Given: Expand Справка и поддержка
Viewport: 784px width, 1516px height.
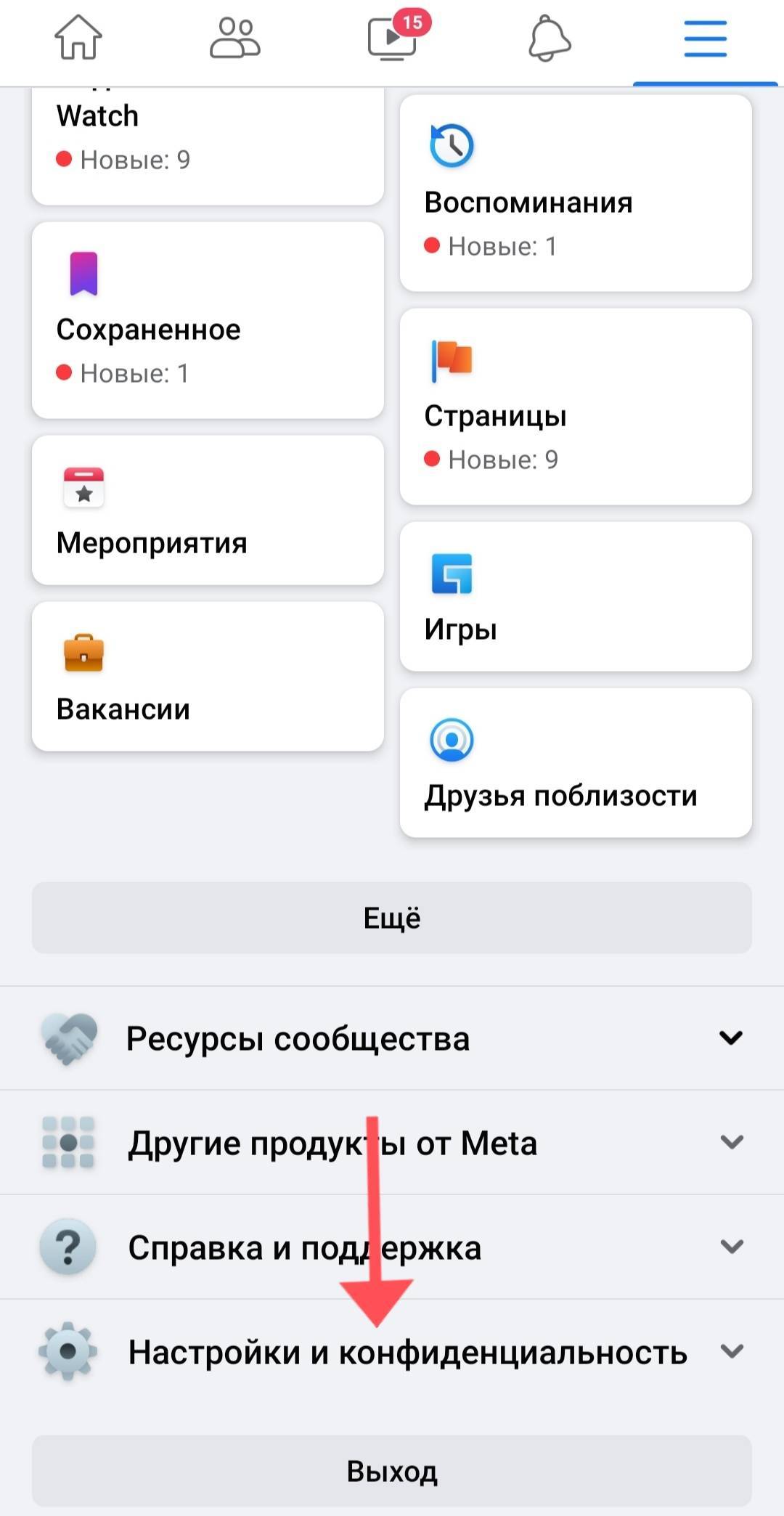Looking at the screenshot, I should 392,1247.
